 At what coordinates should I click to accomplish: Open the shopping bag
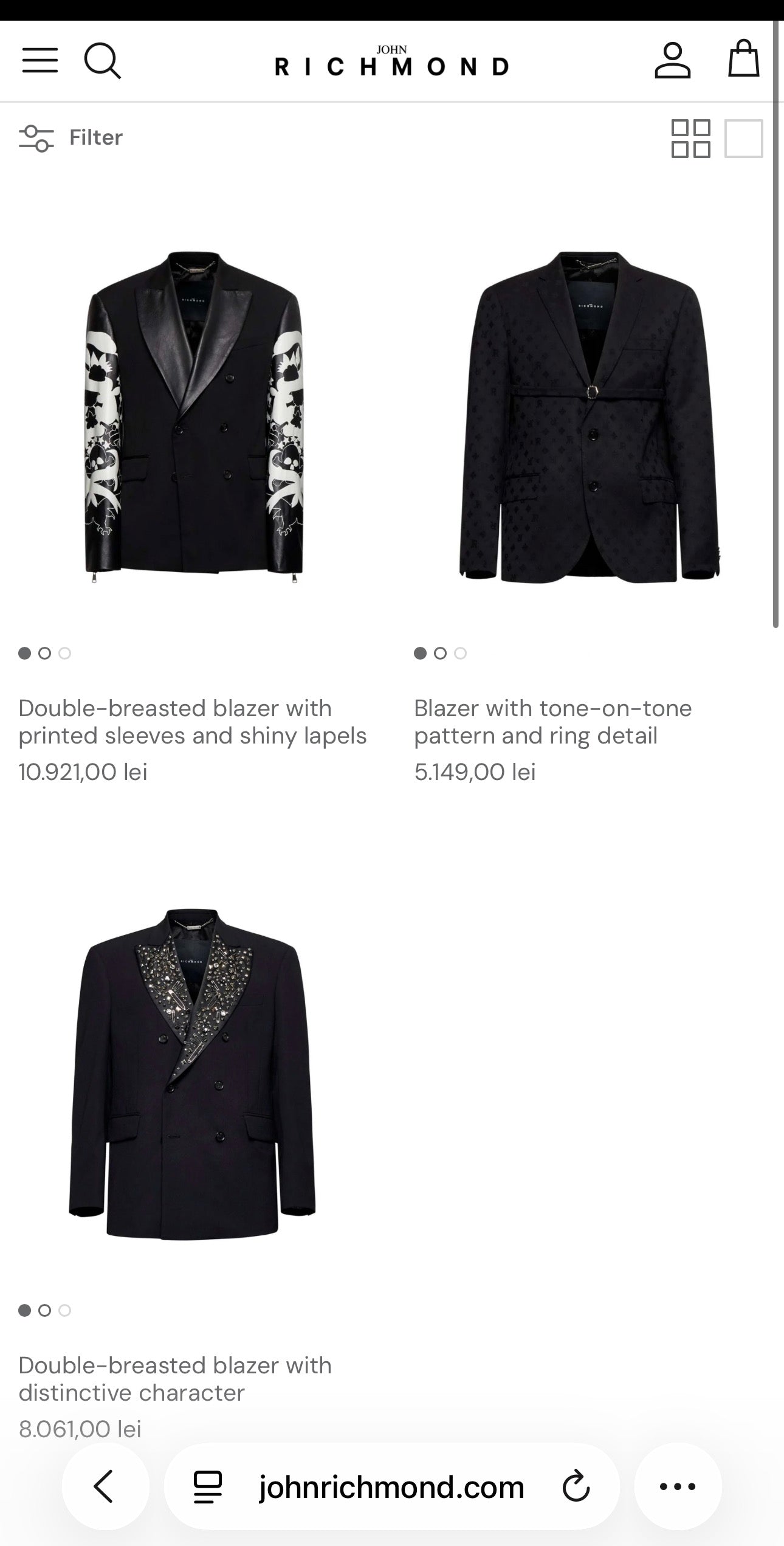pos(744,58)
